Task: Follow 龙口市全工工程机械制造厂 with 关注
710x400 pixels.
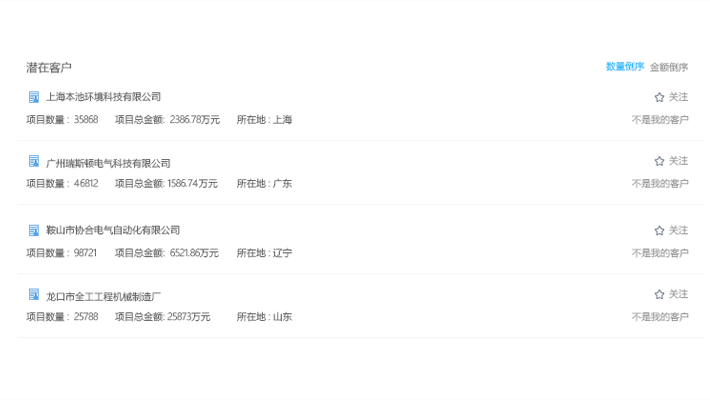Action: tap(671, 294)
